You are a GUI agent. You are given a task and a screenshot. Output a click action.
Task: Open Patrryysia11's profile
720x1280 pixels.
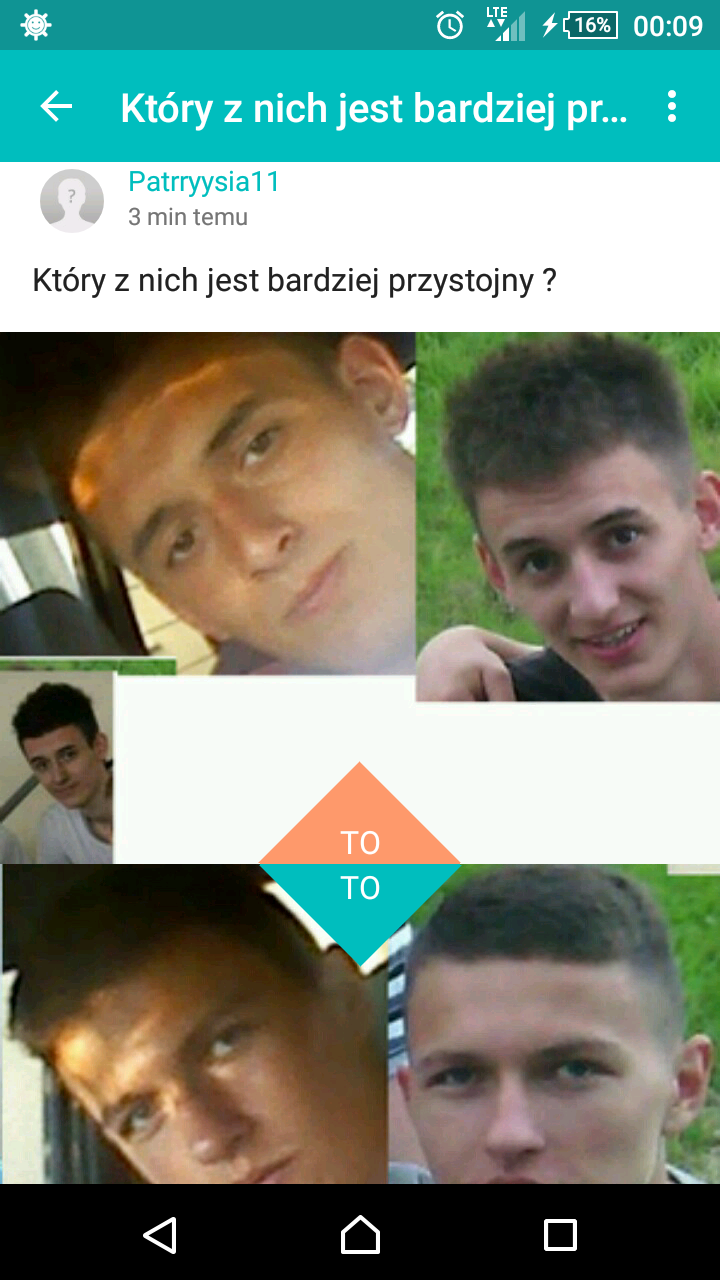(x=204, y=182)
